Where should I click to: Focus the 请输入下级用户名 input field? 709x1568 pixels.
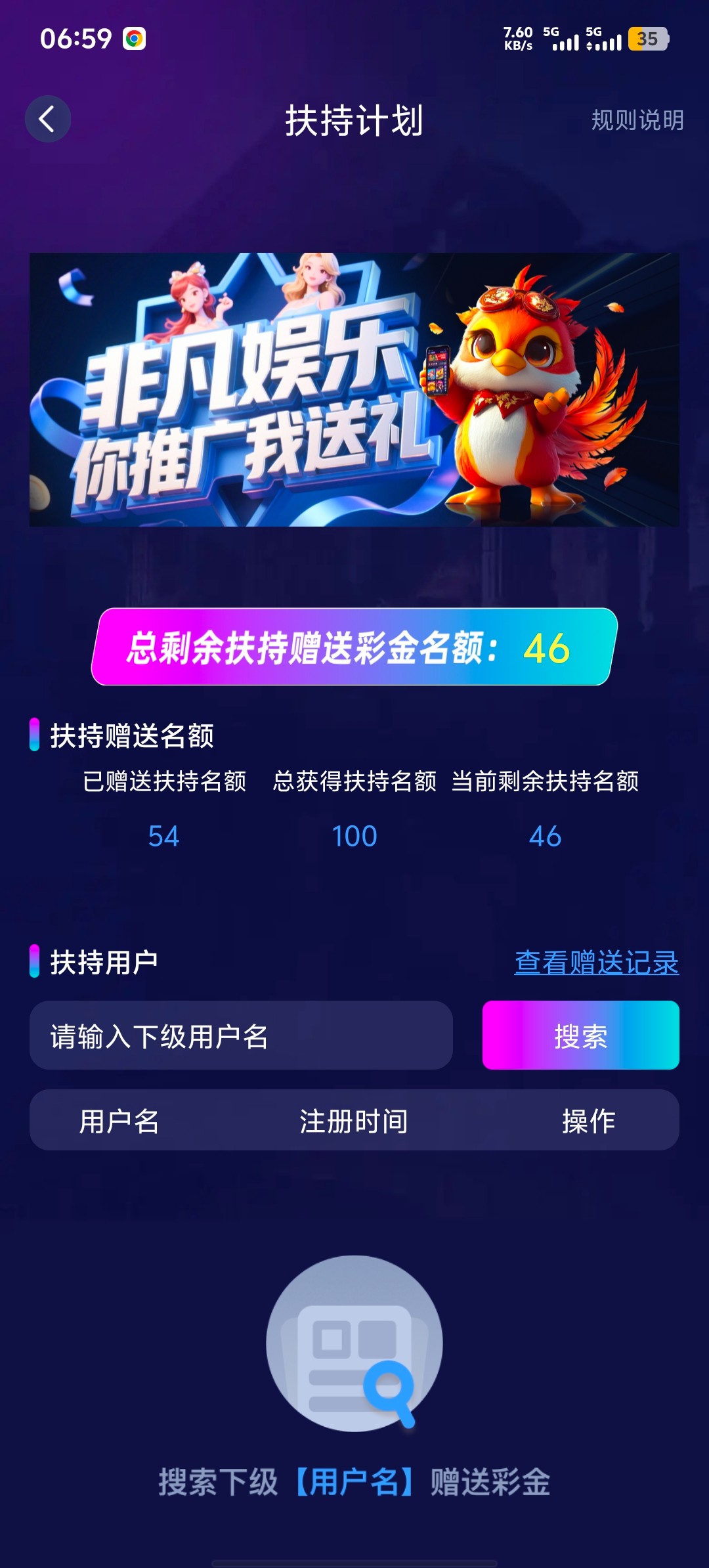click(x=240, y=1035)
